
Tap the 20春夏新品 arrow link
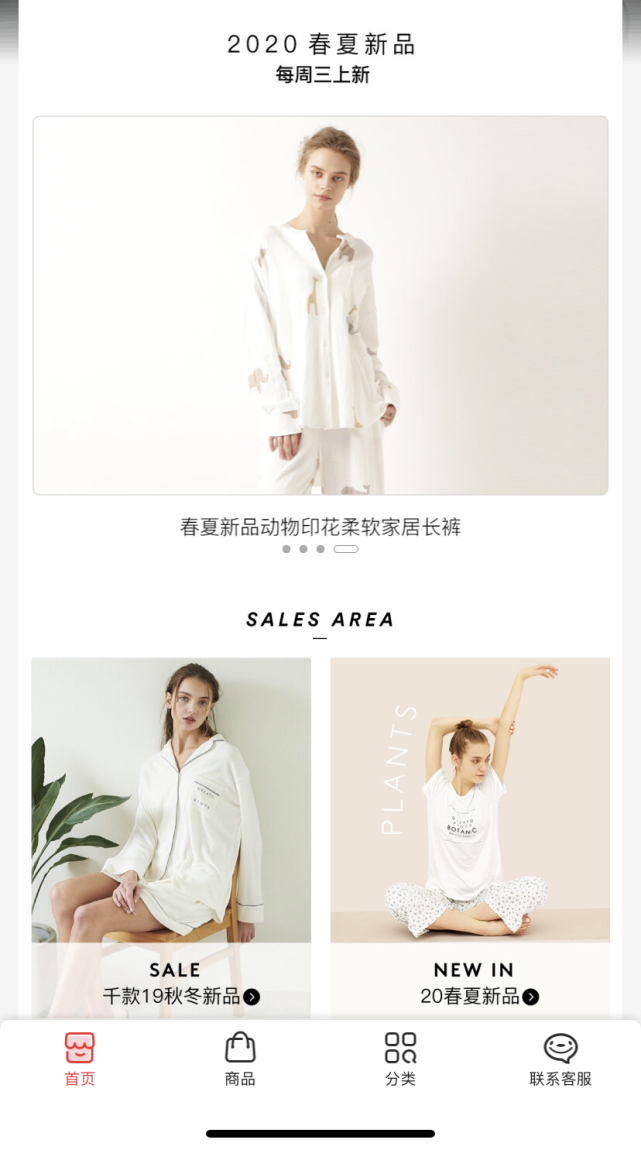(531, 997)
